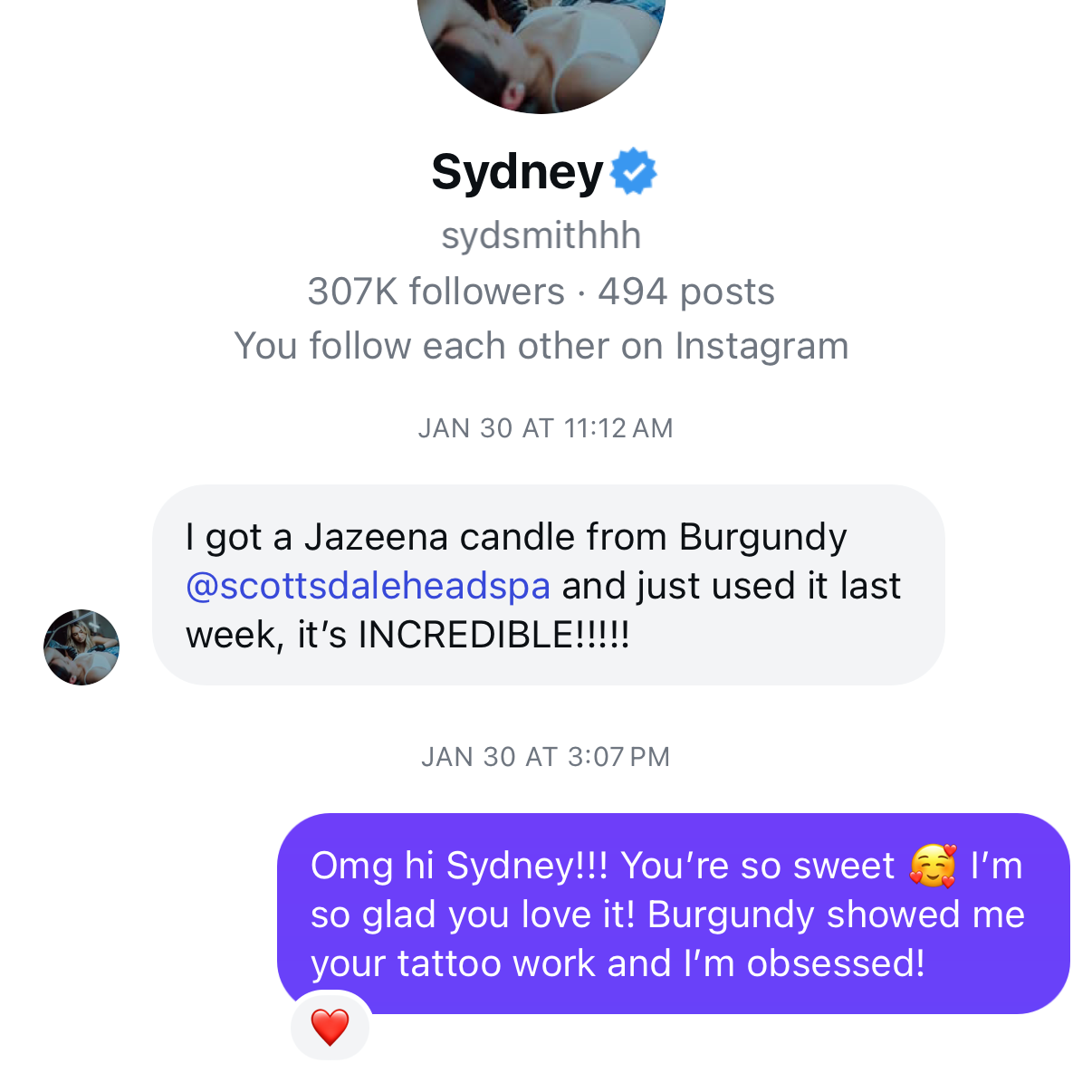This screenshot has height=1092, width=1092.
Task: View the heart reaction on your message
Action: [x=330, y=1027]
